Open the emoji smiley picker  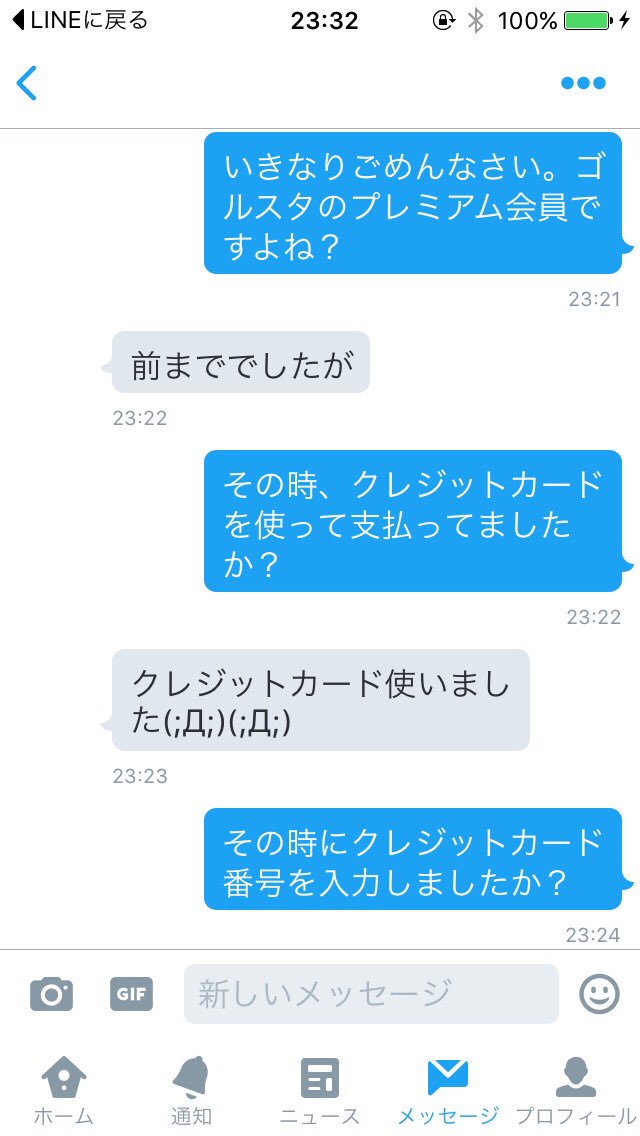[599, 994]
